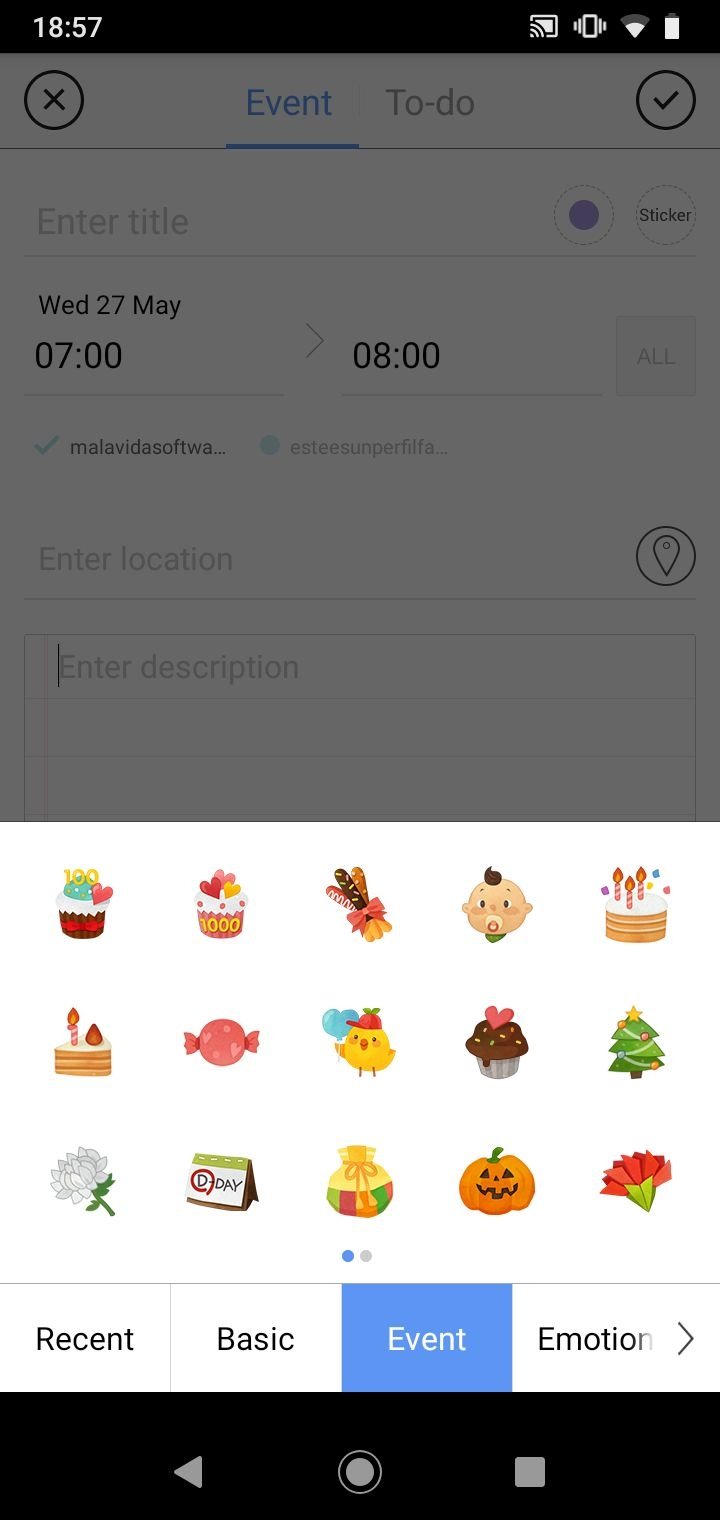Pick the Halloween pumpkin sticker
This screenshot has height=1520, width=720.
tap(497, 1181)
